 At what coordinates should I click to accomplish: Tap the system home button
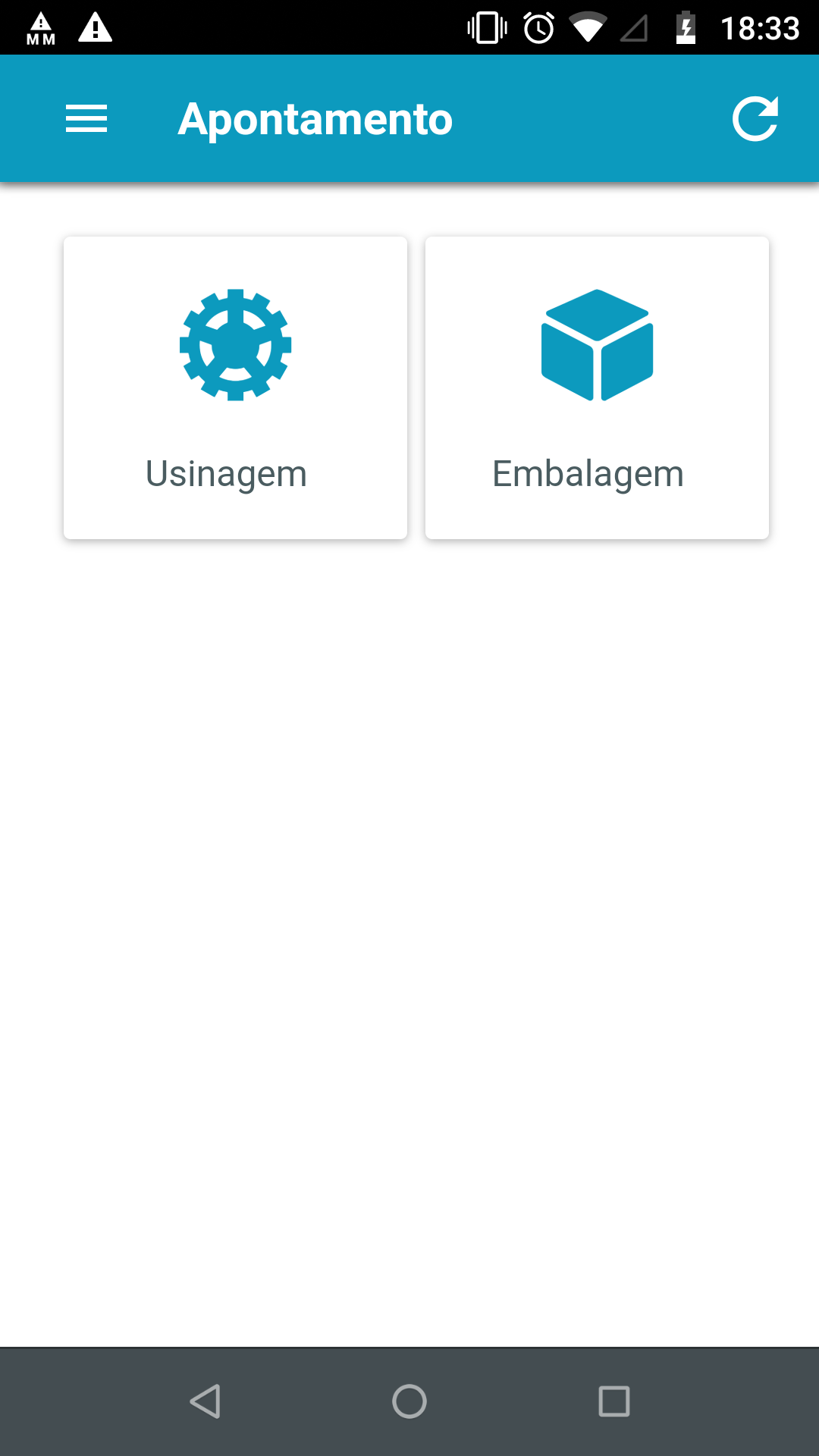click(x=409, y=1401)
